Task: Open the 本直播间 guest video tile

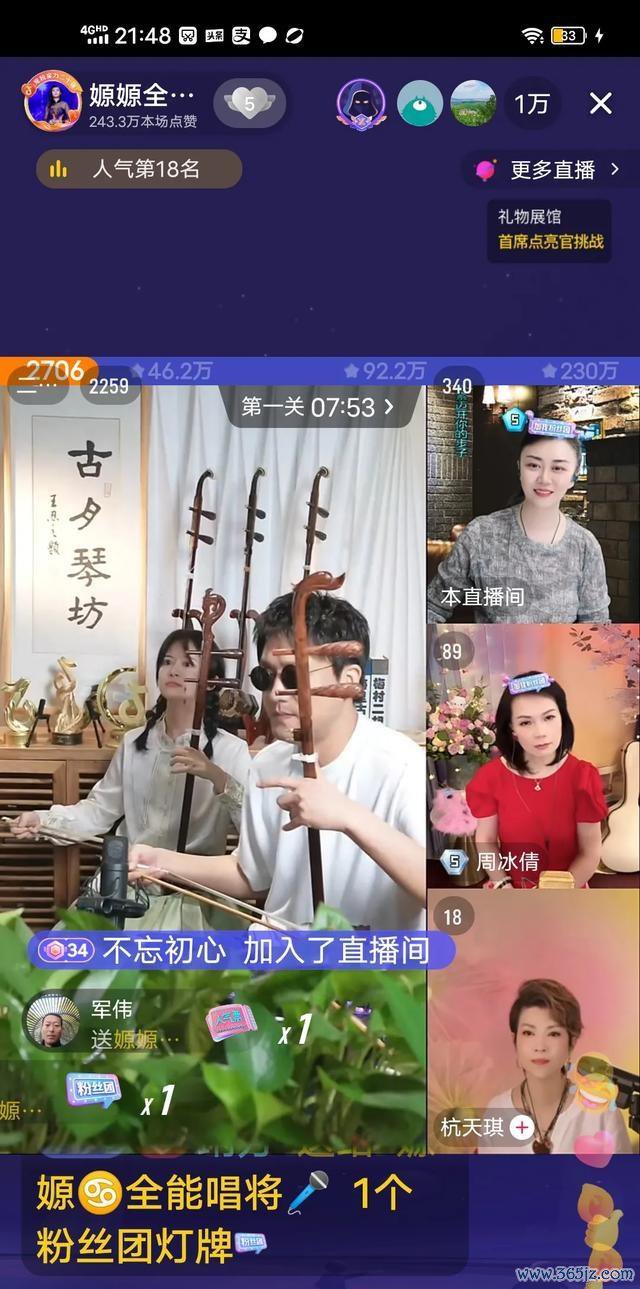Action: tap(532, 505)
